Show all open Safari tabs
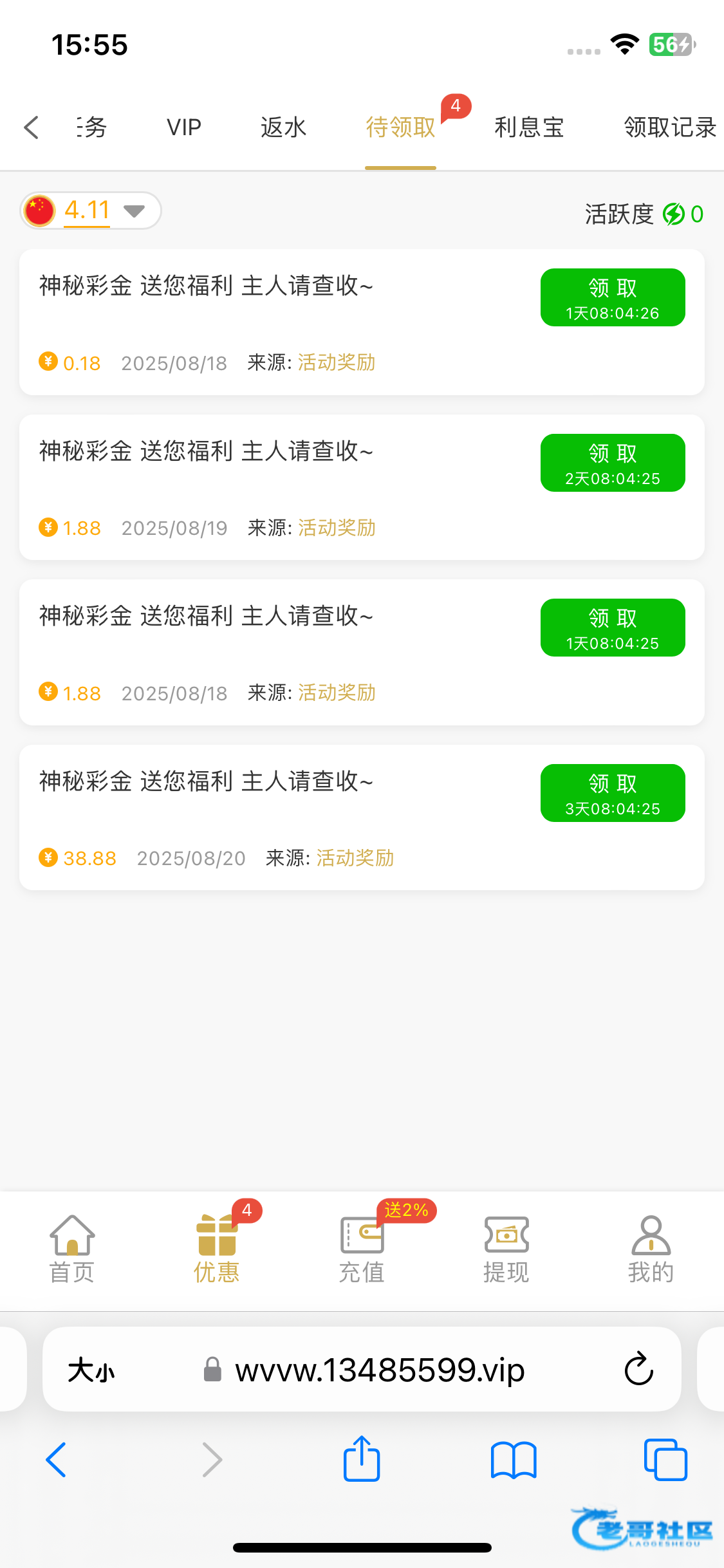 [665, 1459]
